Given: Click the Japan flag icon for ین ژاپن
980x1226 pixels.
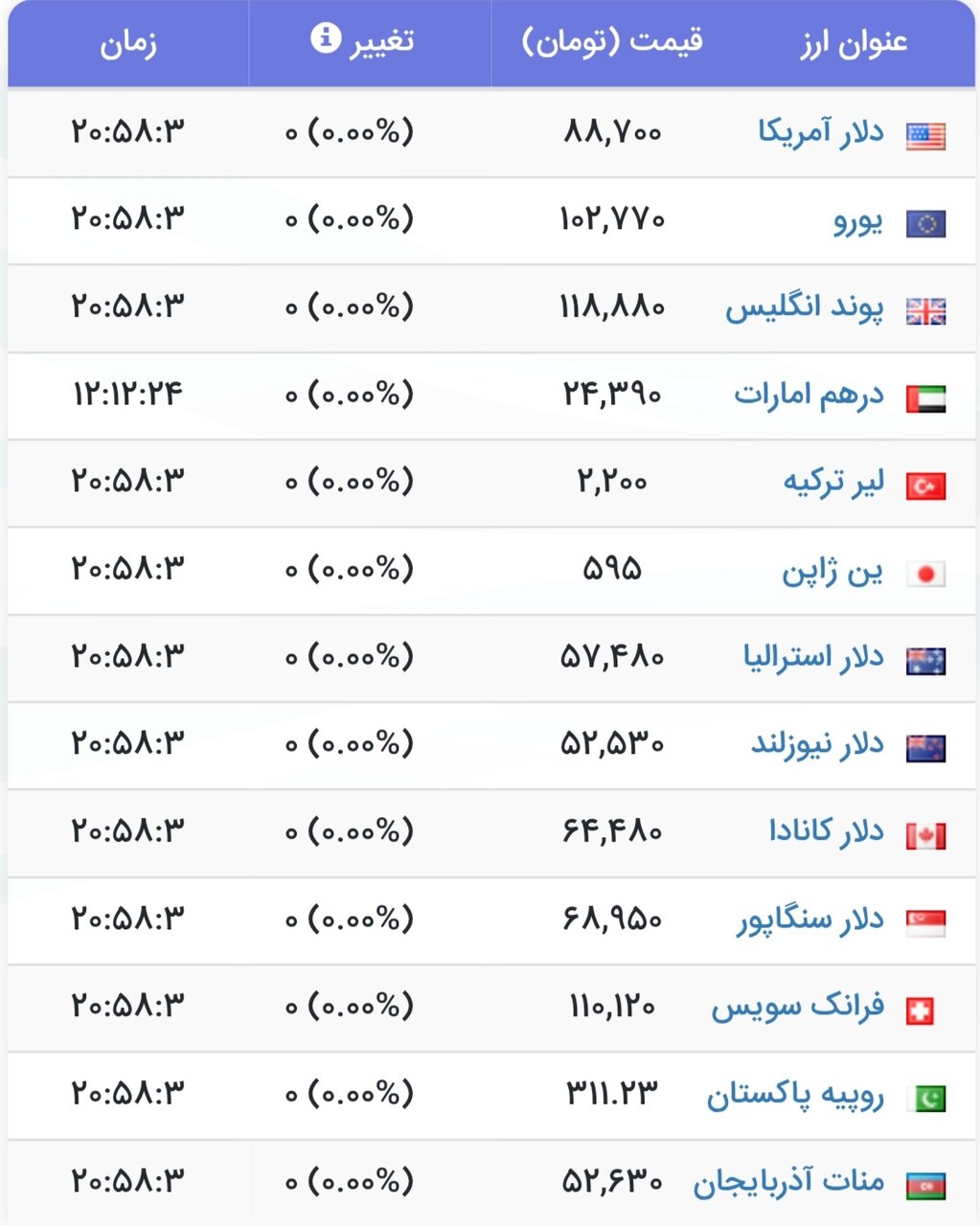Looking at the screenshot, I should pos(923,571).
